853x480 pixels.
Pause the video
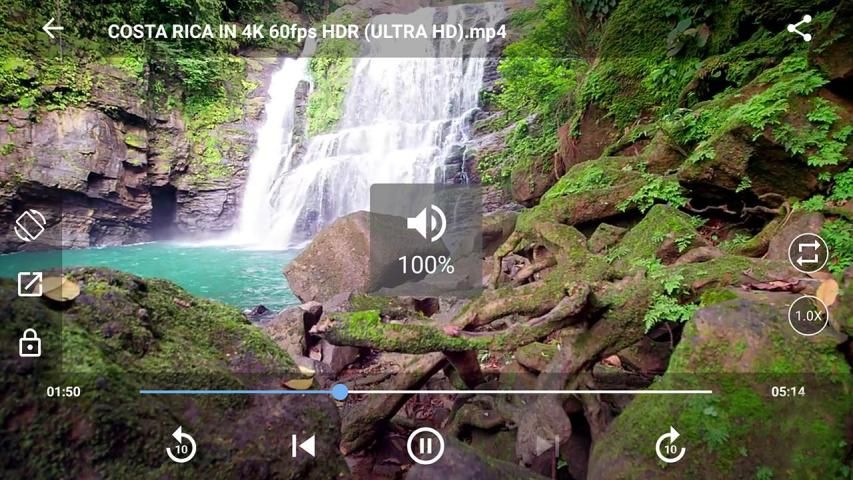tap(425, 446)
